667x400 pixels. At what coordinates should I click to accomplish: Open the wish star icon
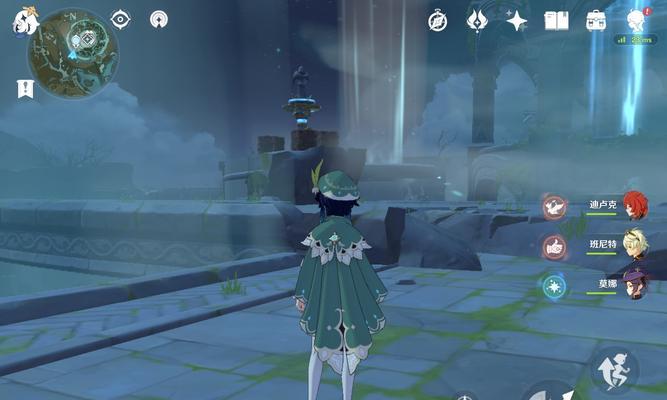516,20
